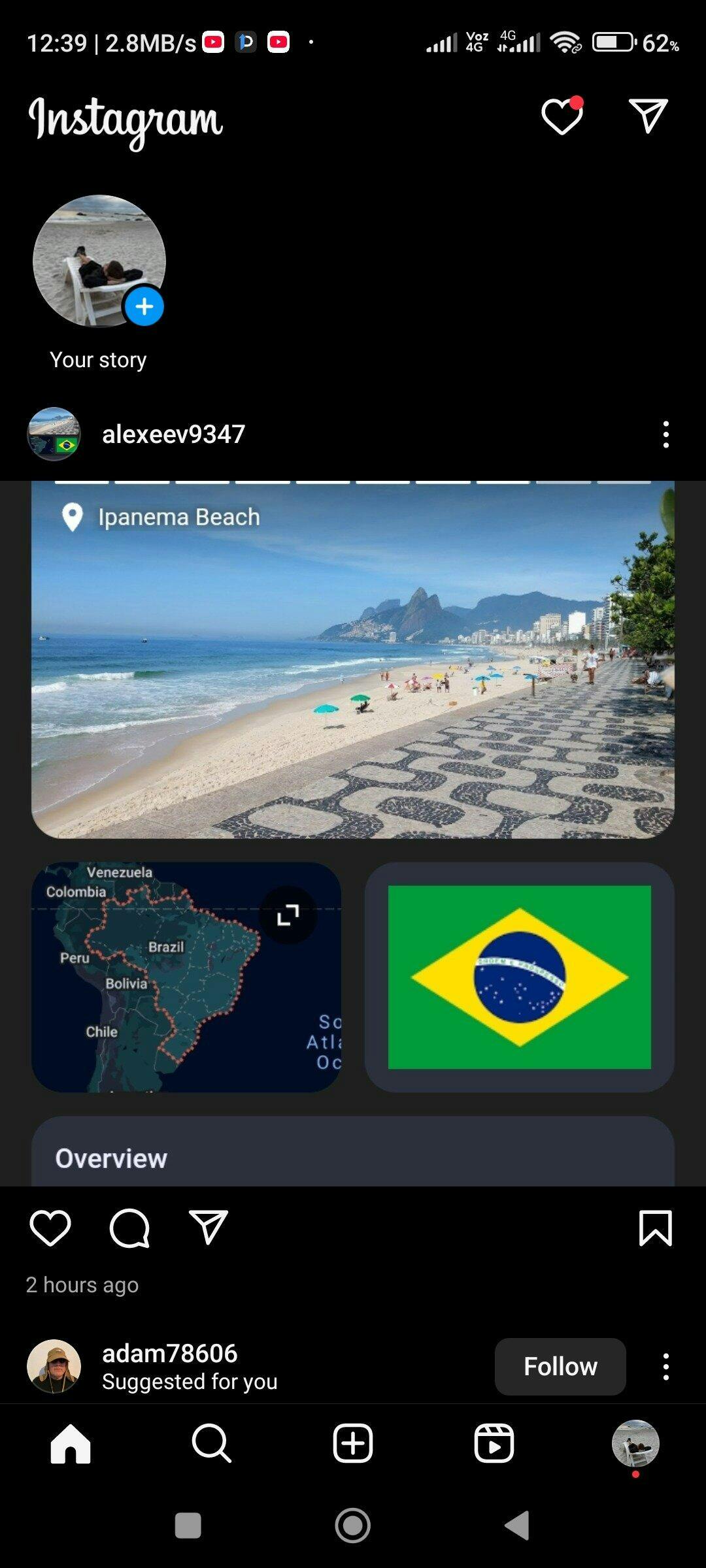Follow adam78606

[x=560, y=1366]
